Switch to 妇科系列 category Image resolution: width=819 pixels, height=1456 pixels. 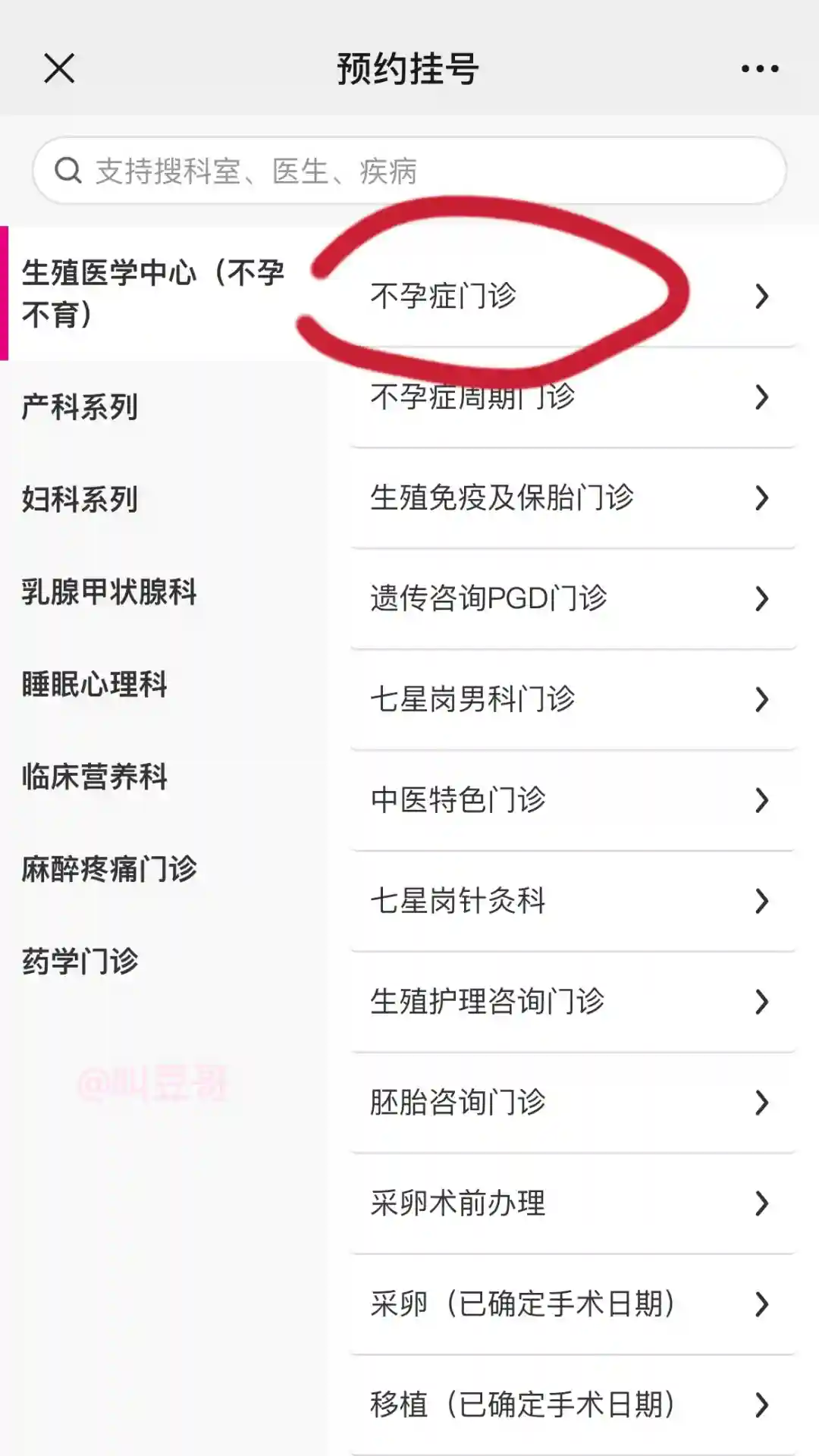coord(80,500)
